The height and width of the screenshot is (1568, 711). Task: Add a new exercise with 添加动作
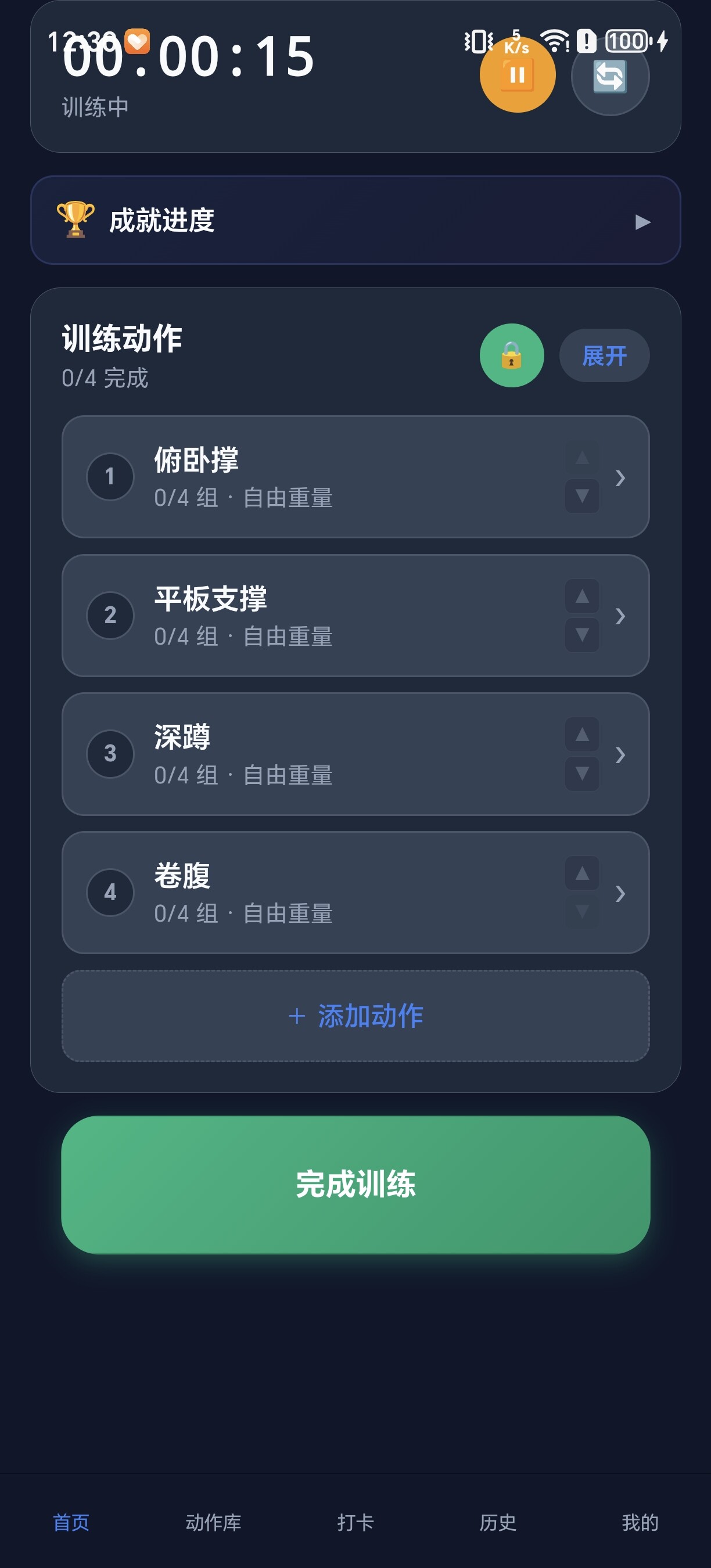[355, 1016]
